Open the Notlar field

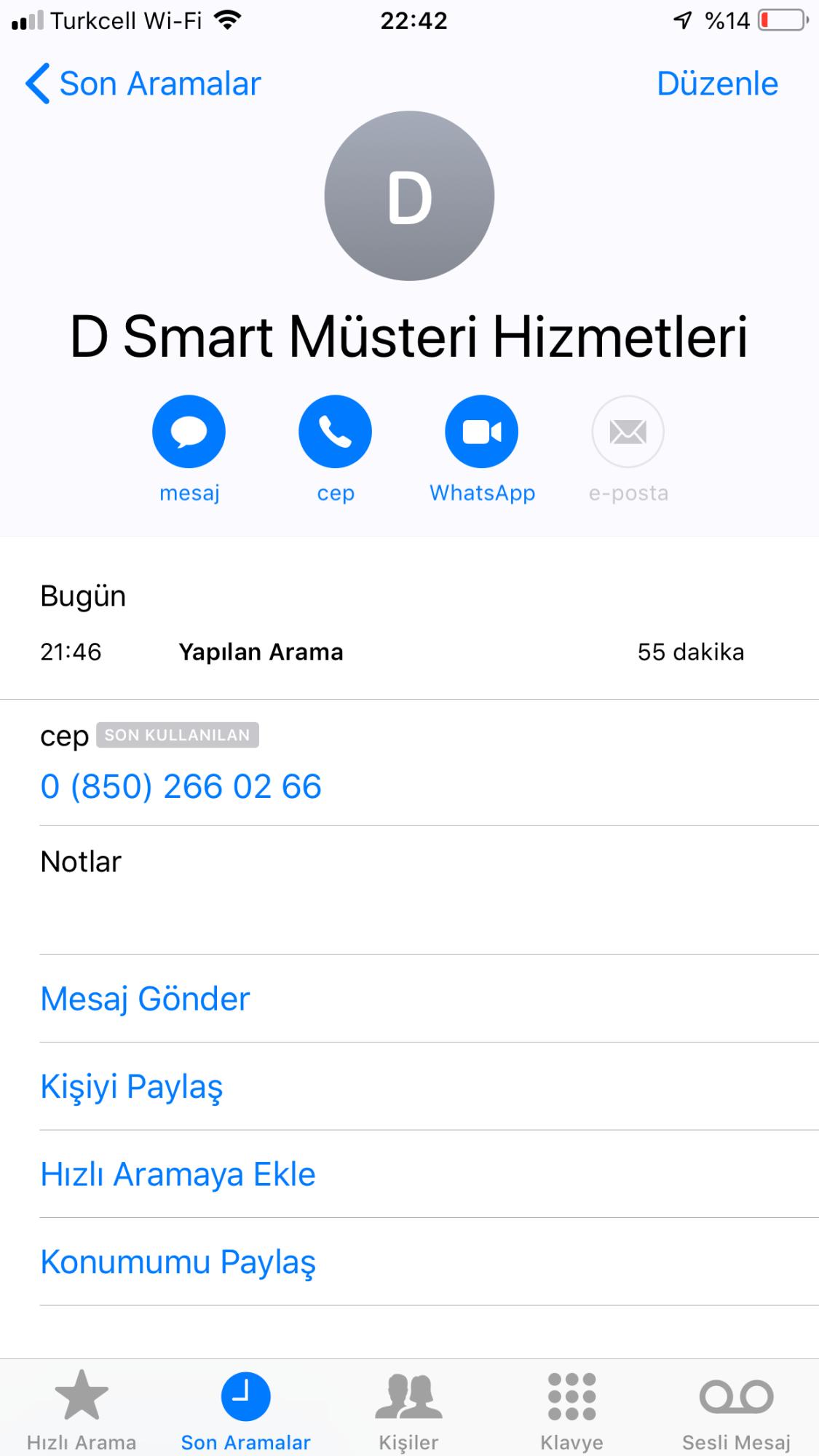click(429, 890)
